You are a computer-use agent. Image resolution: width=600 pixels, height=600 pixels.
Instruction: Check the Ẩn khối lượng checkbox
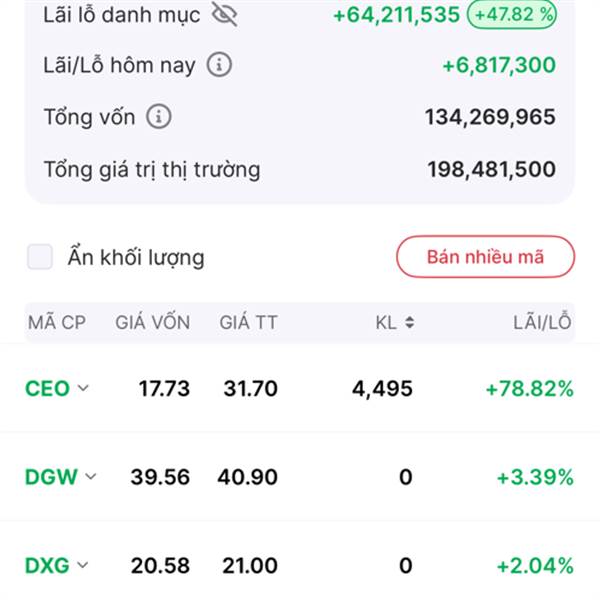click(x=40, y=257)
